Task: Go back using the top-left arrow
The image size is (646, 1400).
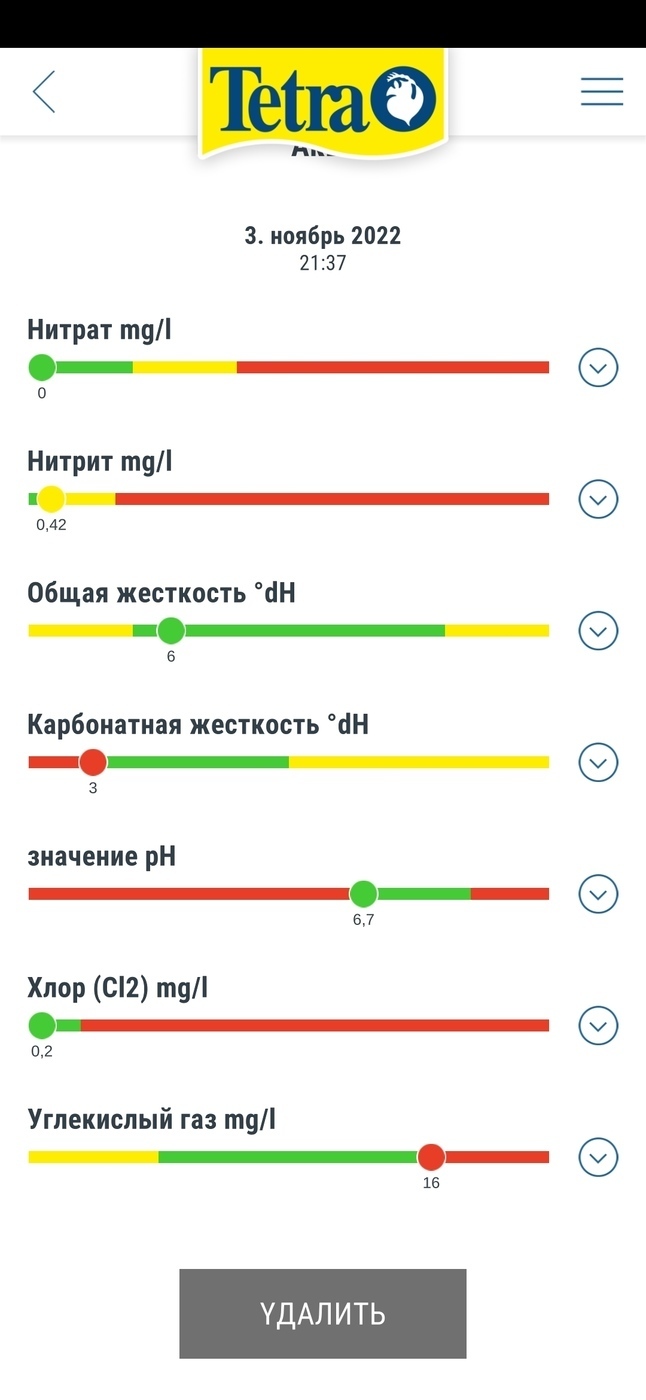Action: 44,92
